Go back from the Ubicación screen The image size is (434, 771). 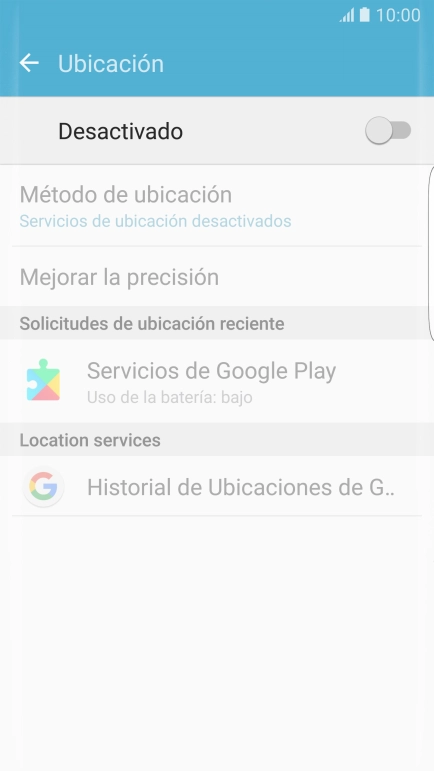point(29,63)
